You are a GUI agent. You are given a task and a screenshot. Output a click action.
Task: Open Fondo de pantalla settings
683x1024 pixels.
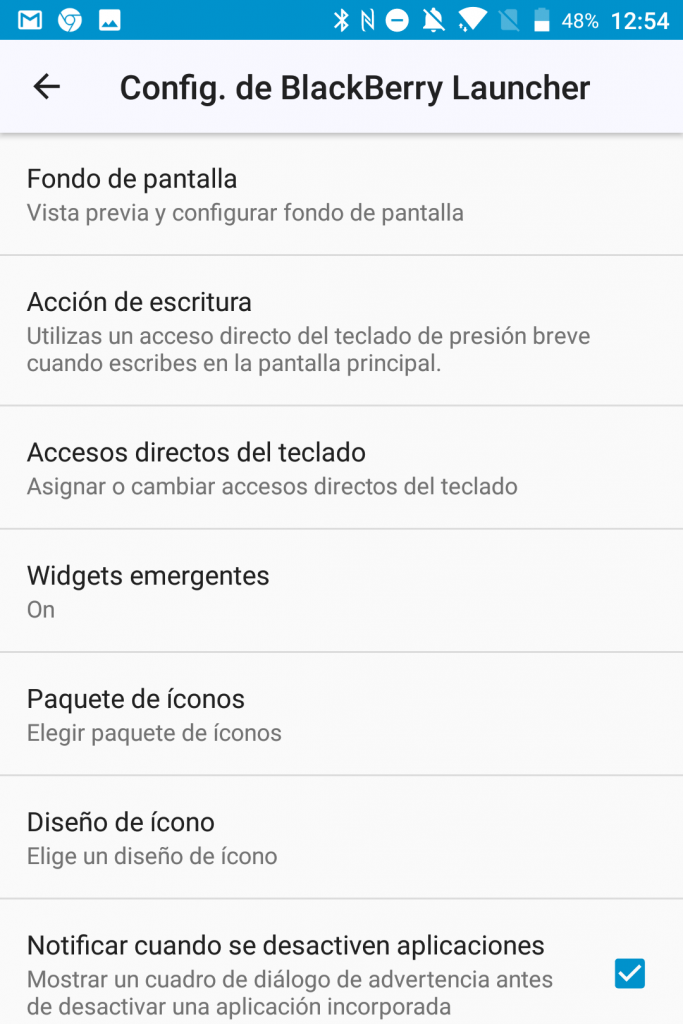click(x=340, y=194)
